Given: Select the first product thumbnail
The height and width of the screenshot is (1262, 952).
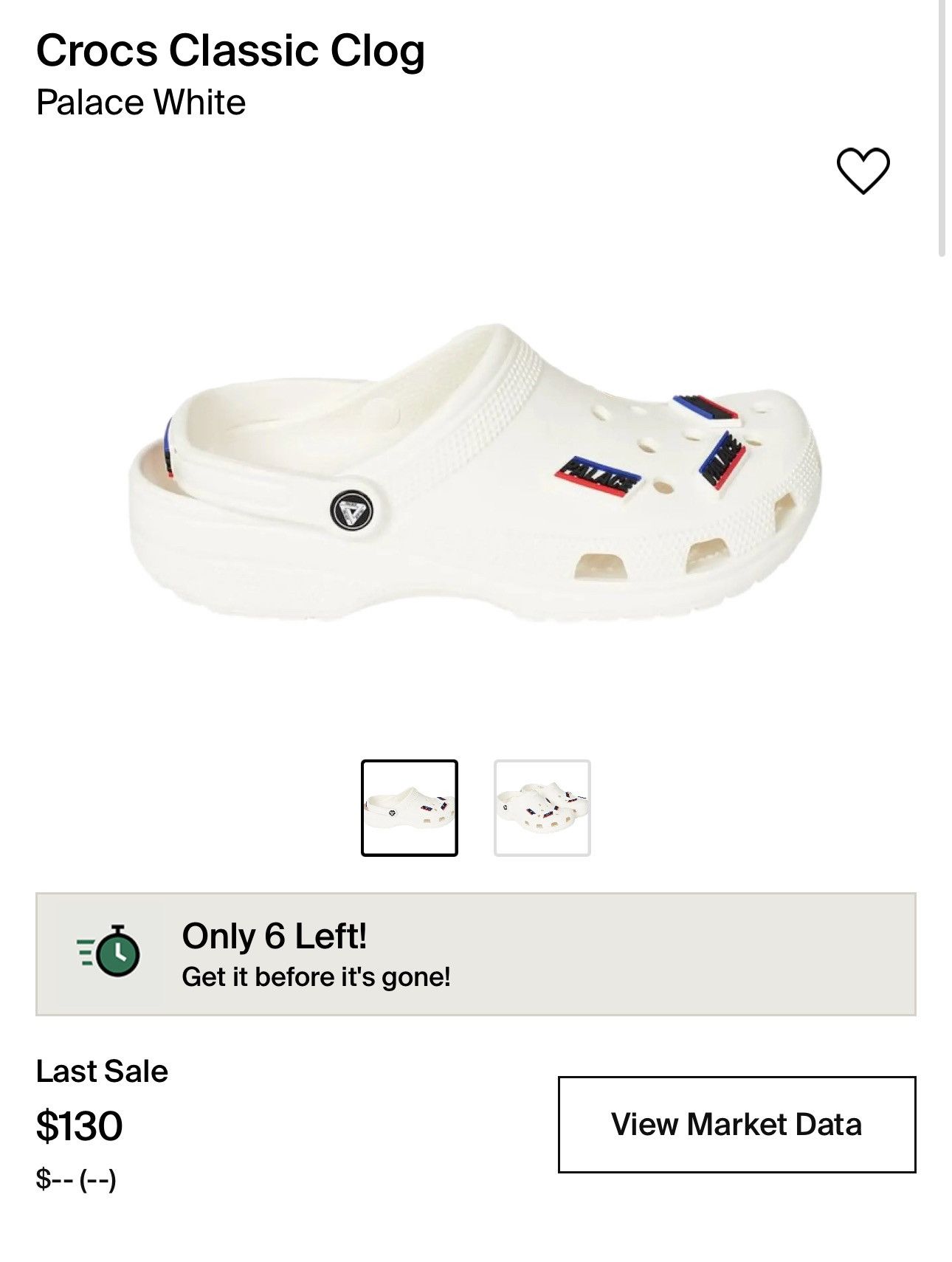Looking at the screenshot, I should pyautogui.click(x=410, y=807).
